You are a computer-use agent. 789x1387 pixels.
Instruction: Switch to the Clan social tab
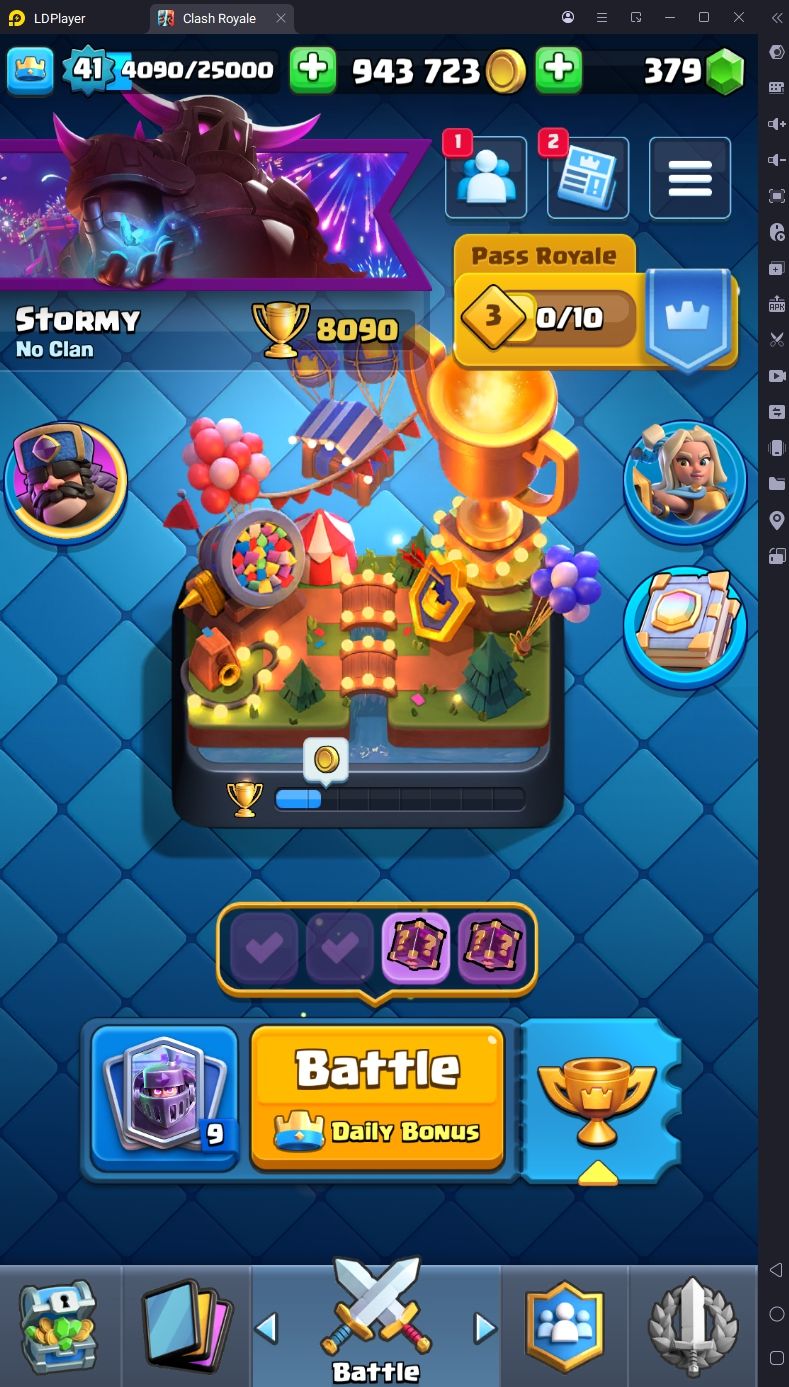tap(565, 1323)
